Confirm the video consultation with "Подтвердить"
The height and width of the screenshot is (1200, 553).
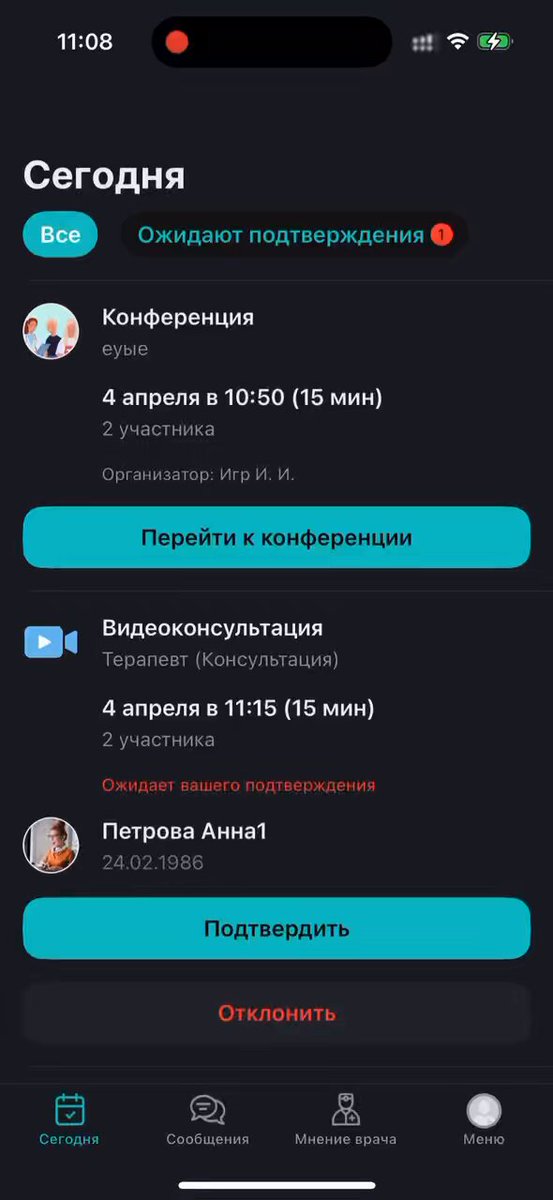pyautogui.click(x=276, y=928)
